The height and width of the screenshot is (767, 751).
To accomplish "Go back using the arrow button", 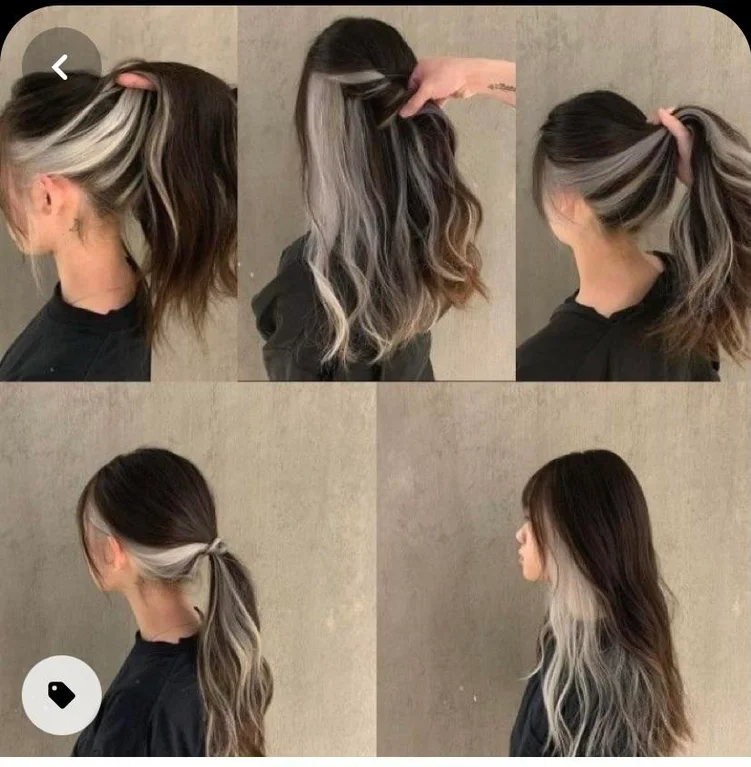I will click(x=61, y=67).
